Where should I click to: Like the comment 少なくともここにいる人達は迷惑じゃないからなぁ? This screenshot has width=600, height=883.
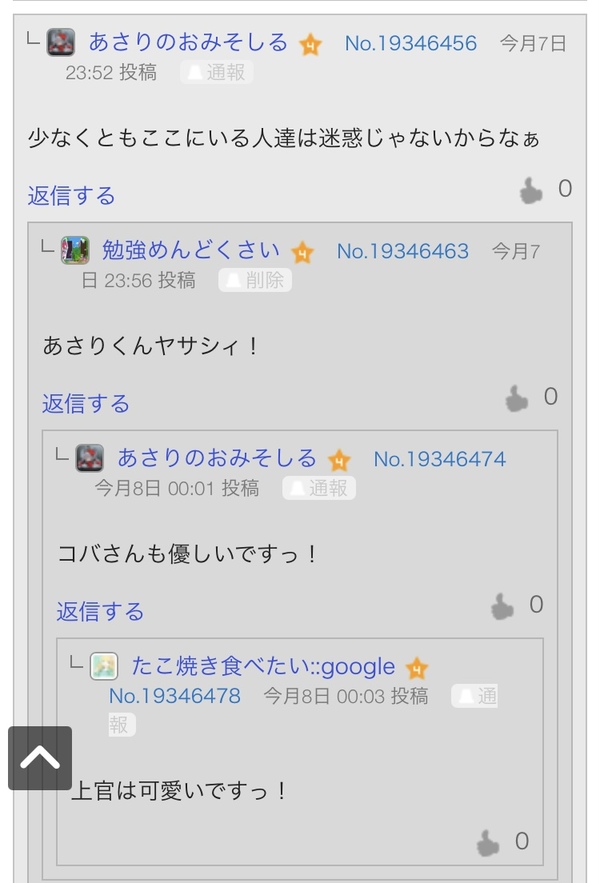(x=531, y=190)
